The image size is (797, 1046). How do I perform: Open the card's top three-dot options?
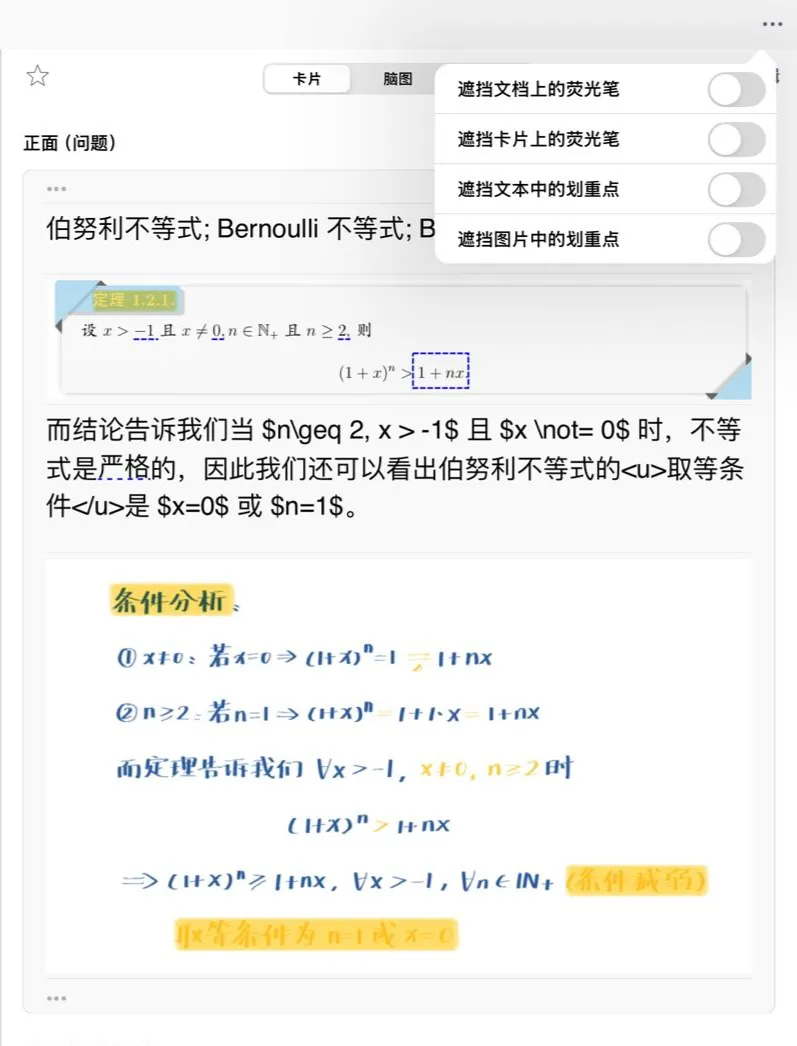point(57,189)
